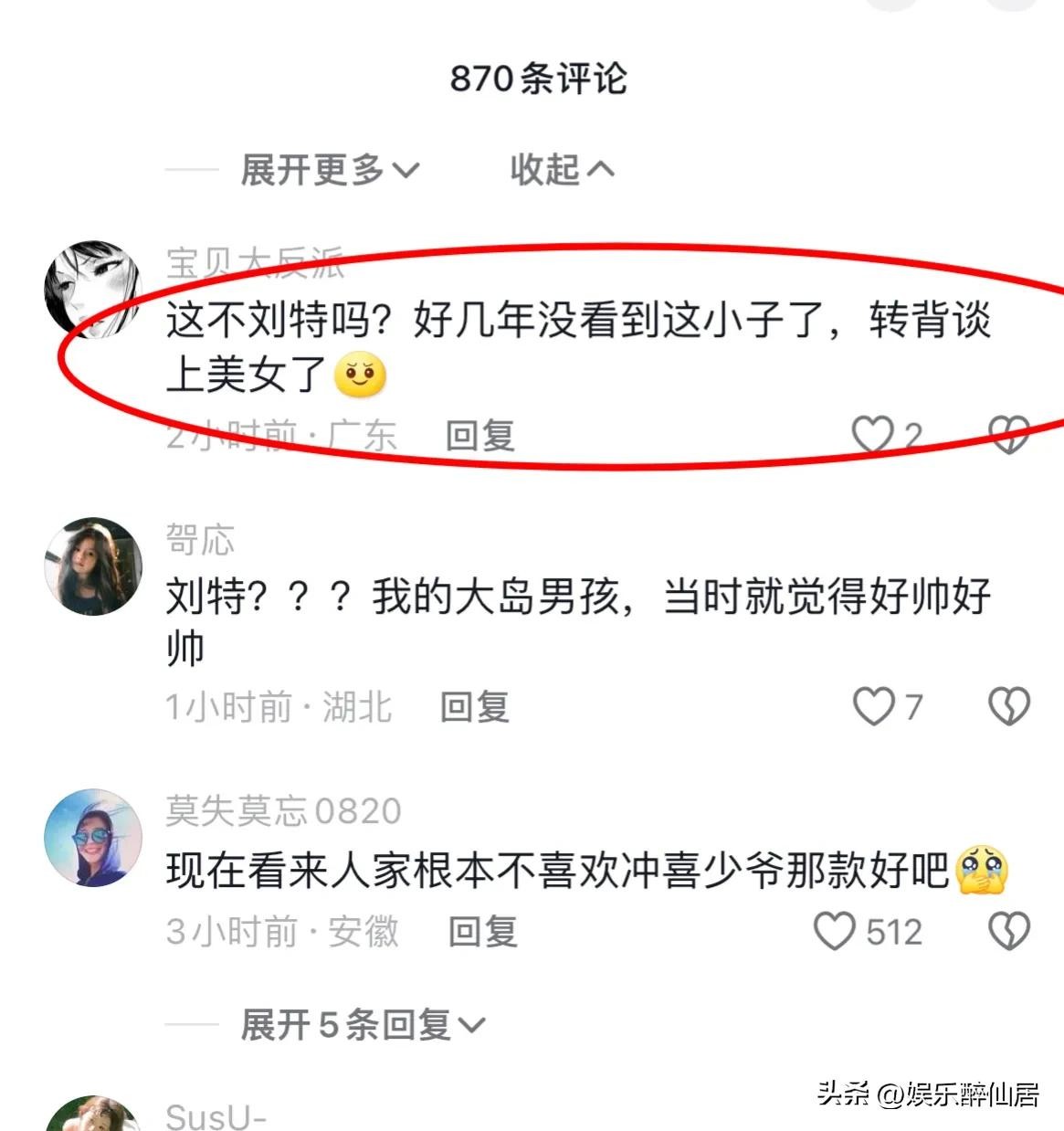The height and width of the screenshot is (1131, 1064).
Task: Dislike the comment by 宝贝大反派
Action: pyautogui.click(x=1009, y=436)
